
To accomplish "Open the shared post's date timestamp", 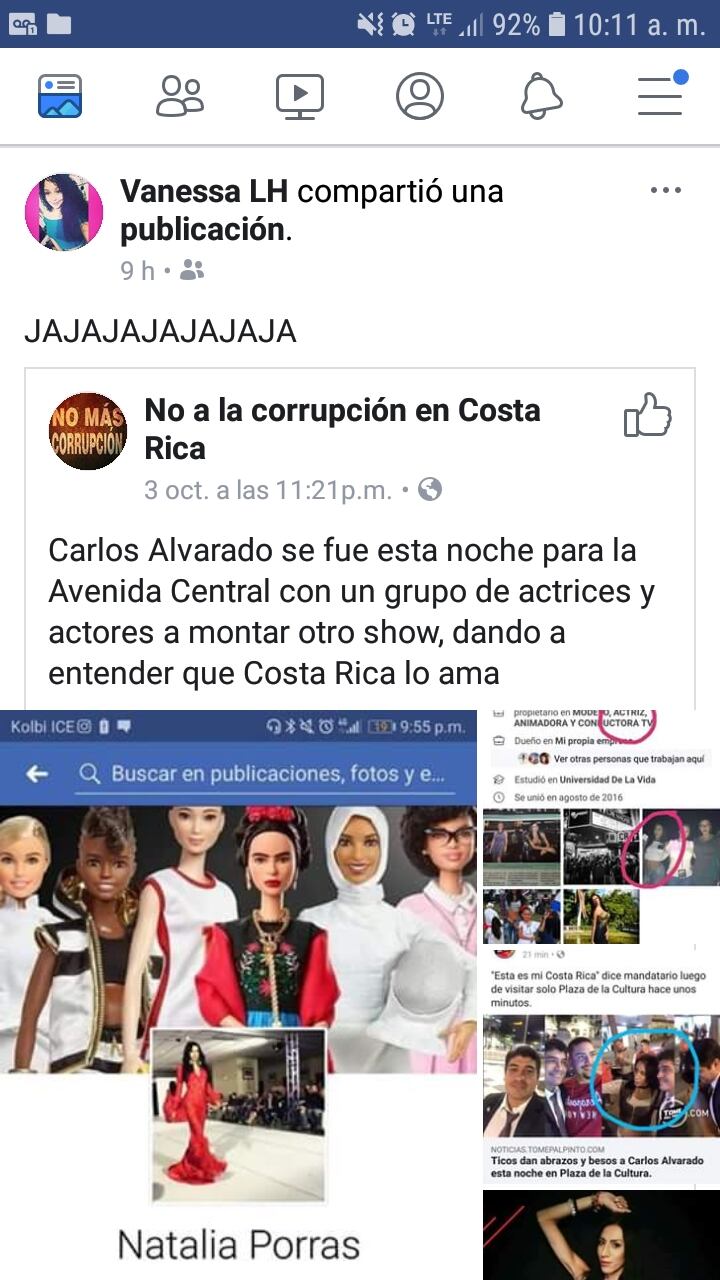I will [x=268, y=490].
